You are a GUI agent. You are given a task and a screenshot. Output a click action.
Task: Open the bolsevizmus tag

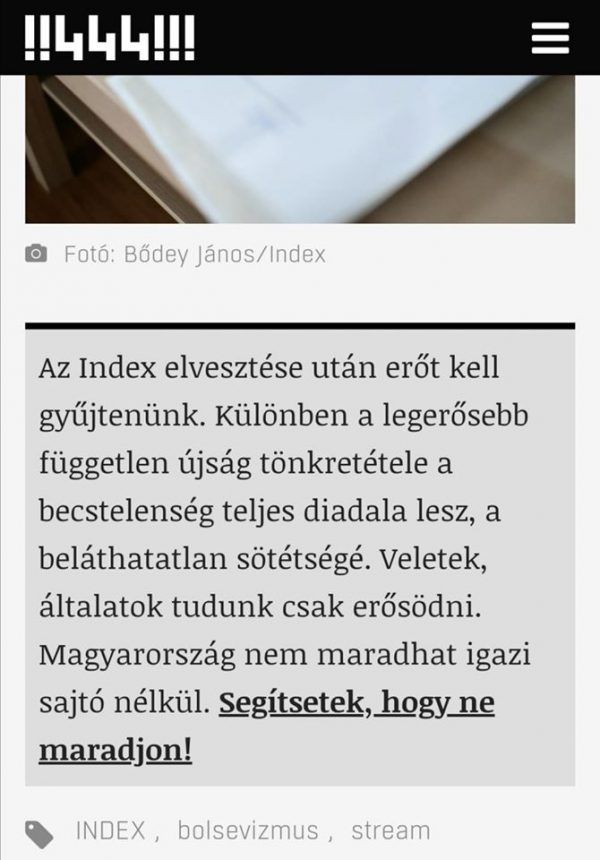pyautogui.click(x=248, y=830)
